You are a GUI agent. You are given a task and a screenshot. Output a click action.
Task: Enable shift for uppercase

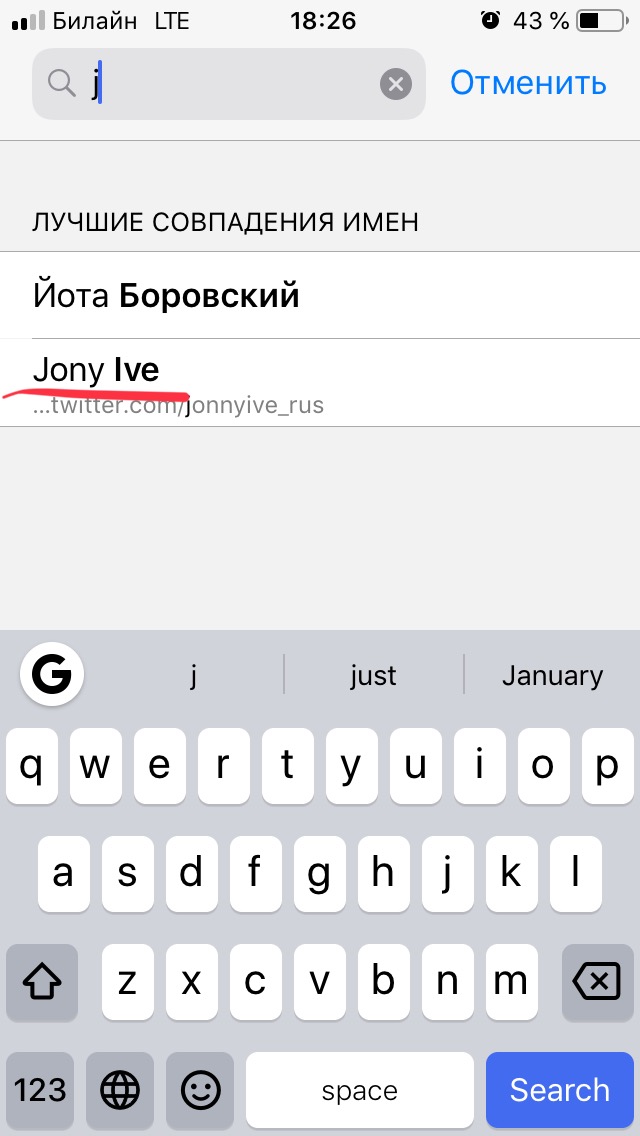[41, 982]
